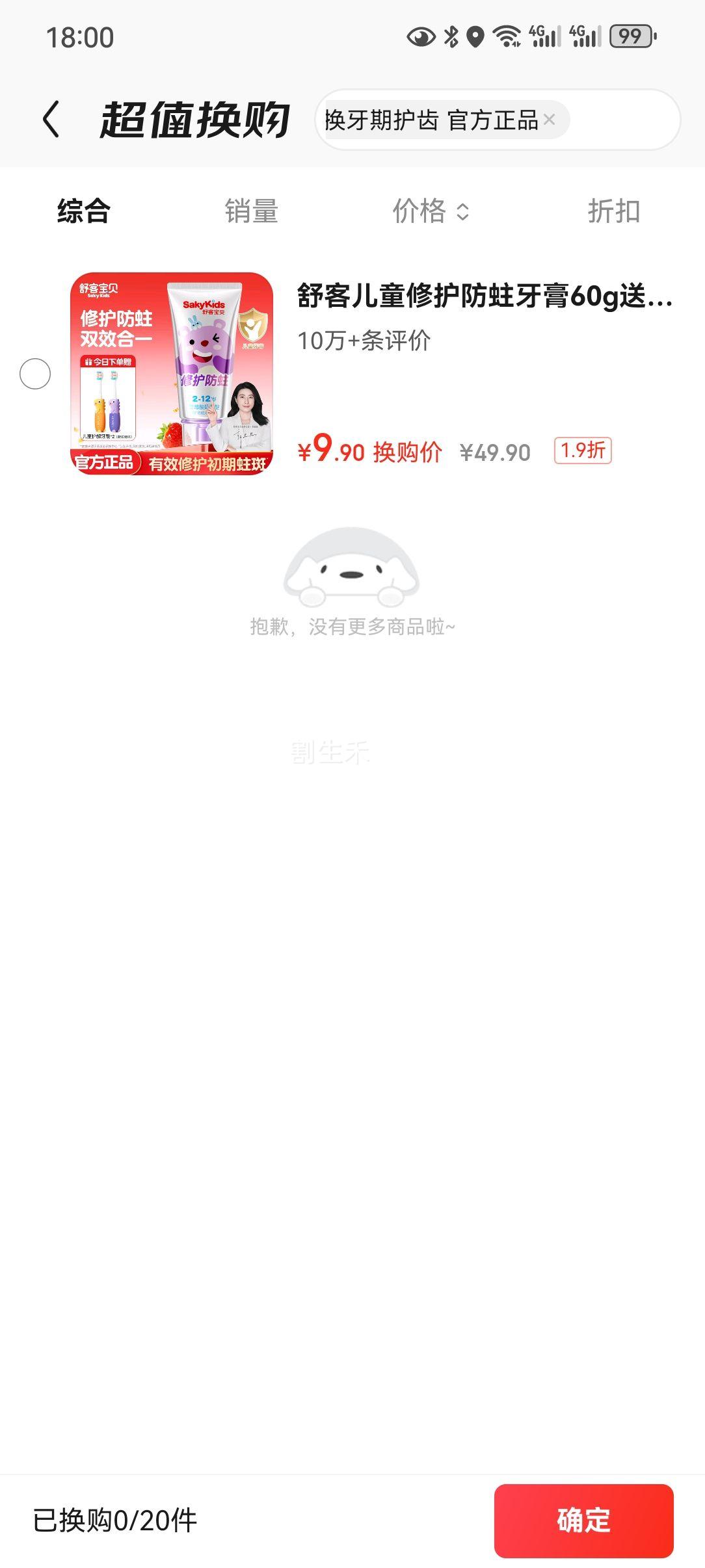Tap the back arrow to exit 超值换购
The width and height of the screenshot is (705, 1568).
tap(51, 120)
